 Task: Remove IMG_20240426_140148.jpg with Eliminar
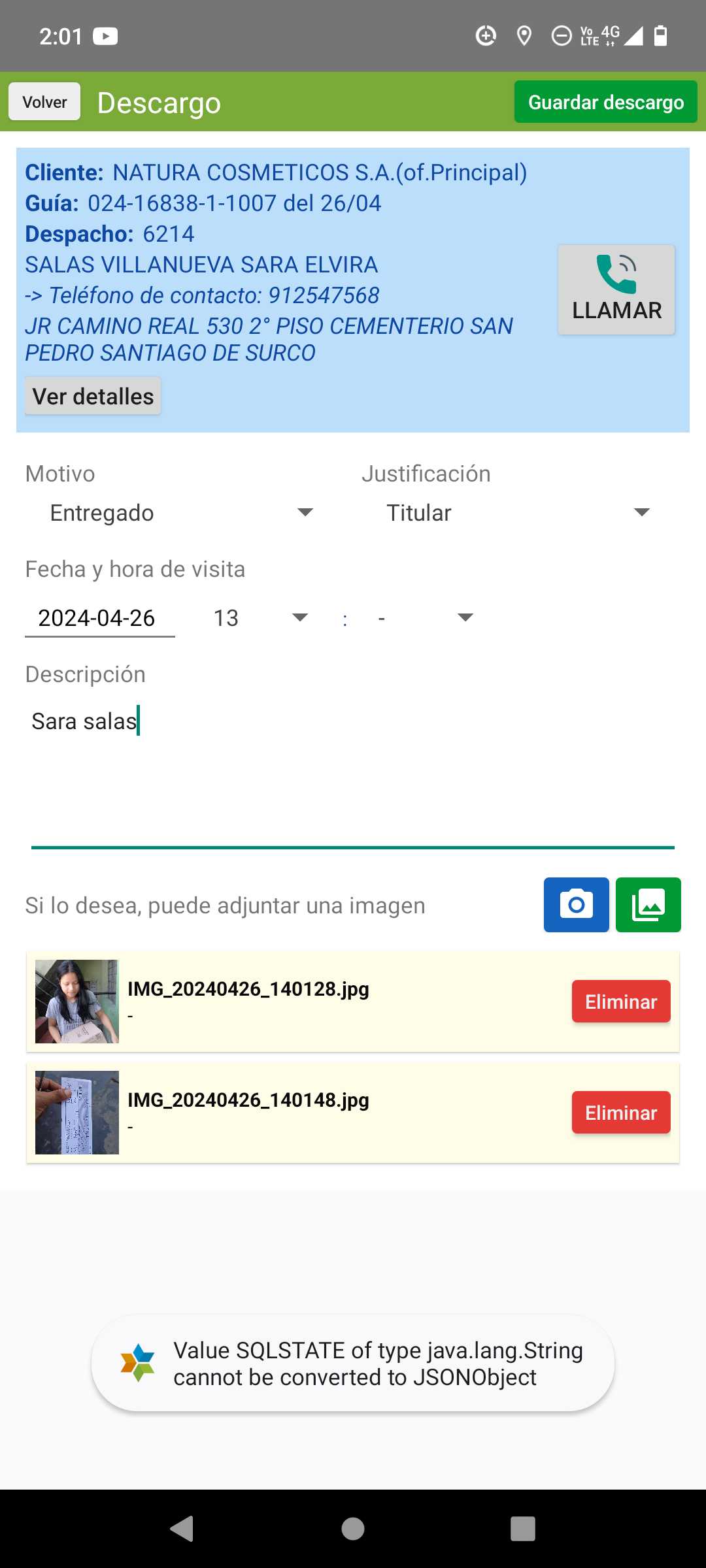pos(620,1113)
